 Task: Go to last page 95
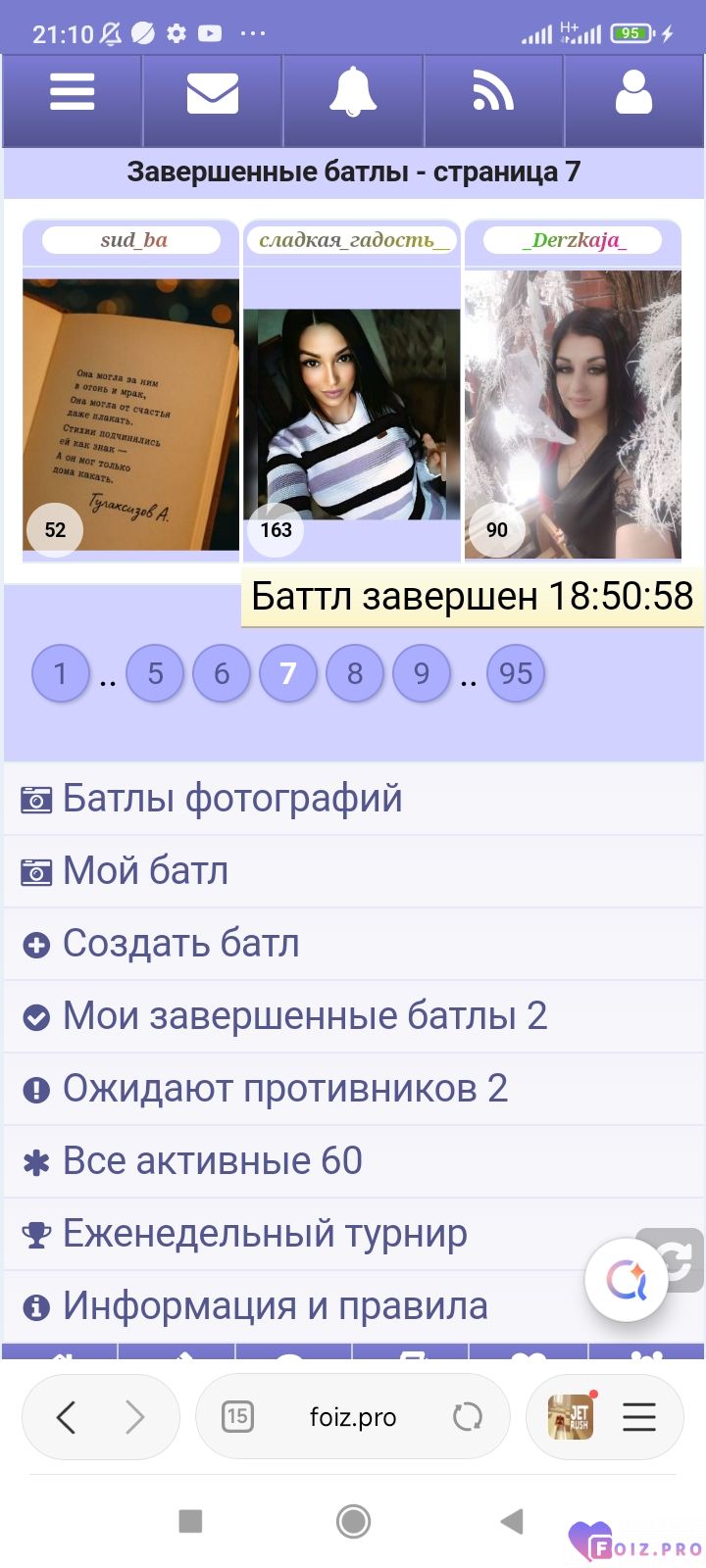coord(516,674)
